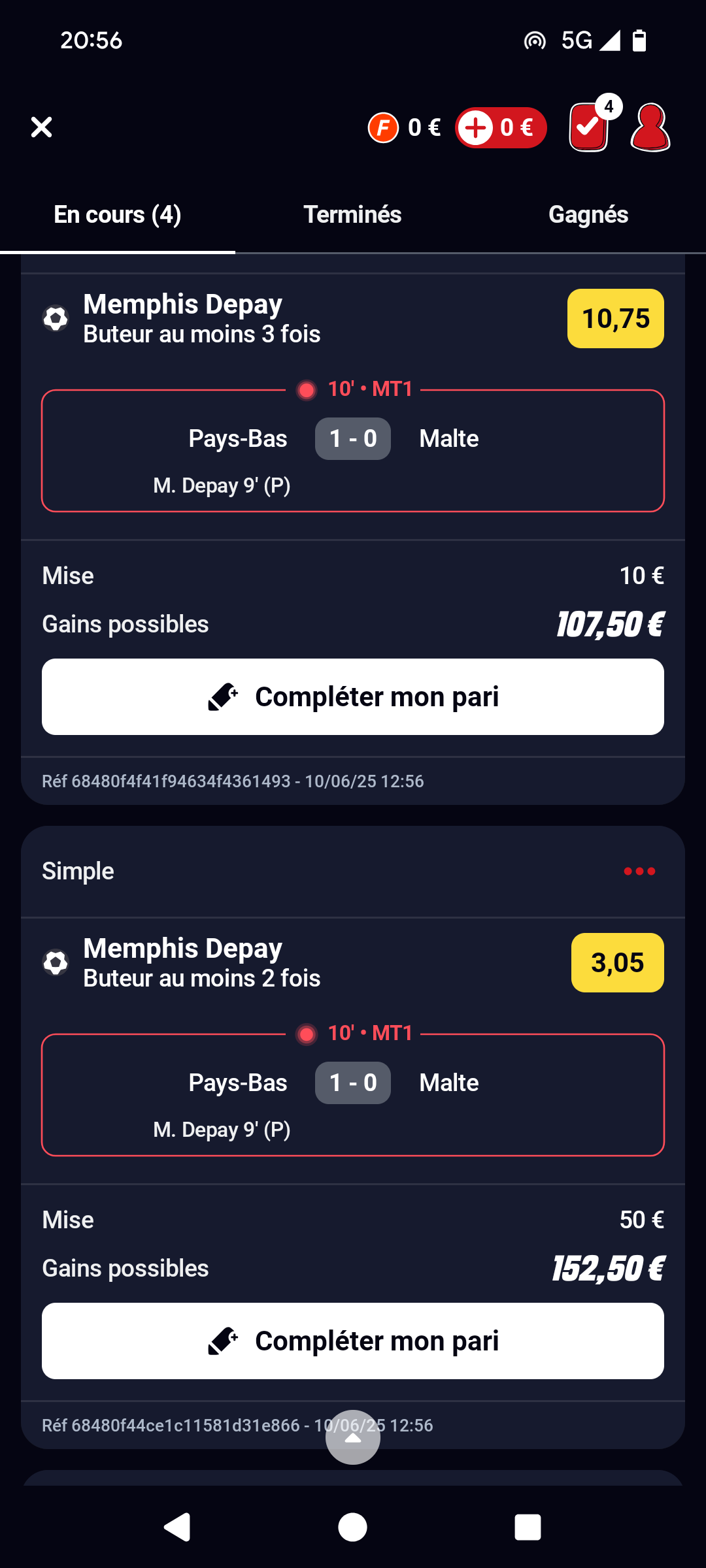Tap Compléter mon pari for the 107,50 € bet
The width and height of the screenshot is (706, 1568).
point(353,696)
